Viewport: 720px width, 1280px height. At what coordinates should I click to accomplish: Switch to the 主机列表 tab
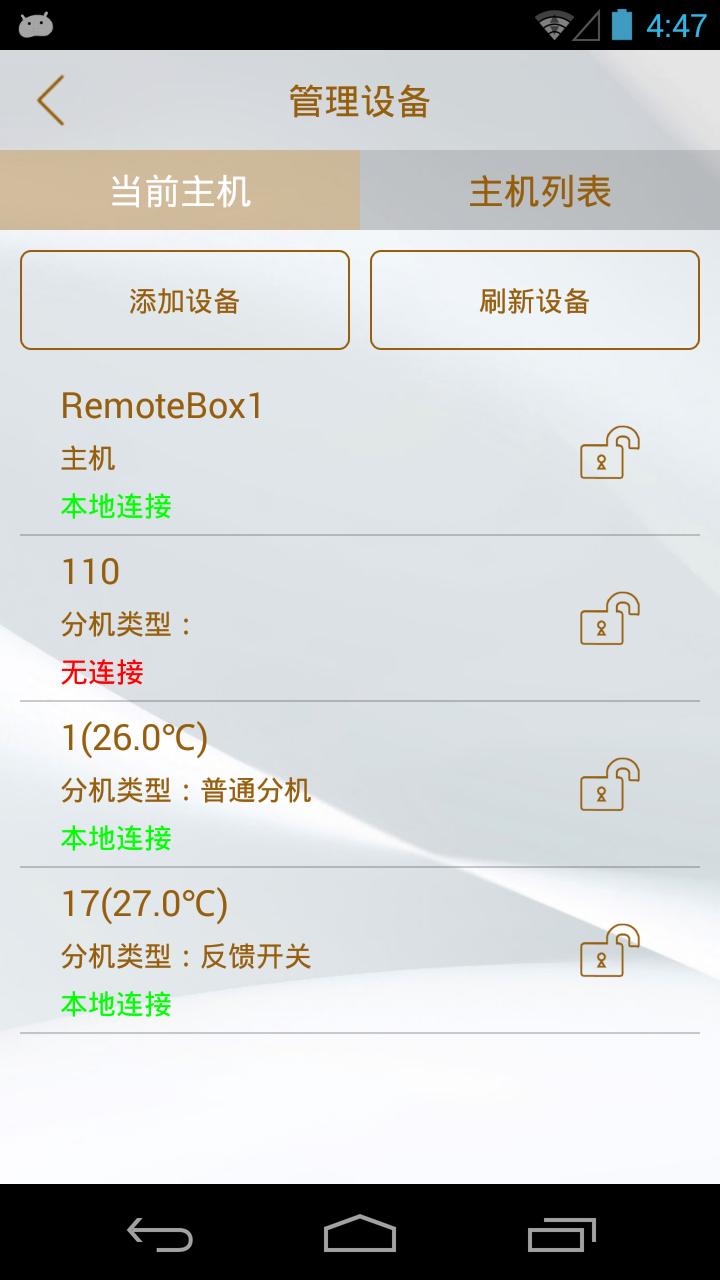coord(540,190)
